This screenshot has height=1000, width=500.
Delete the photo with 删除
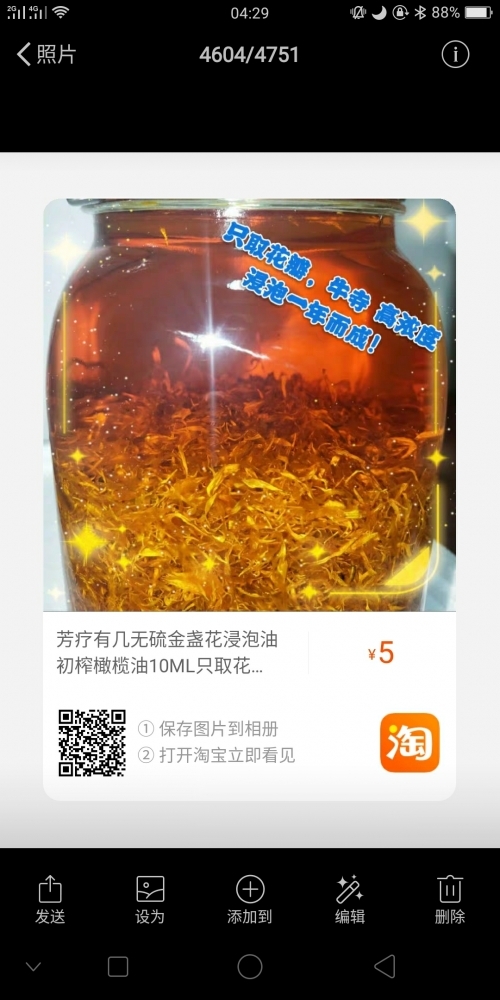(450, 900)
